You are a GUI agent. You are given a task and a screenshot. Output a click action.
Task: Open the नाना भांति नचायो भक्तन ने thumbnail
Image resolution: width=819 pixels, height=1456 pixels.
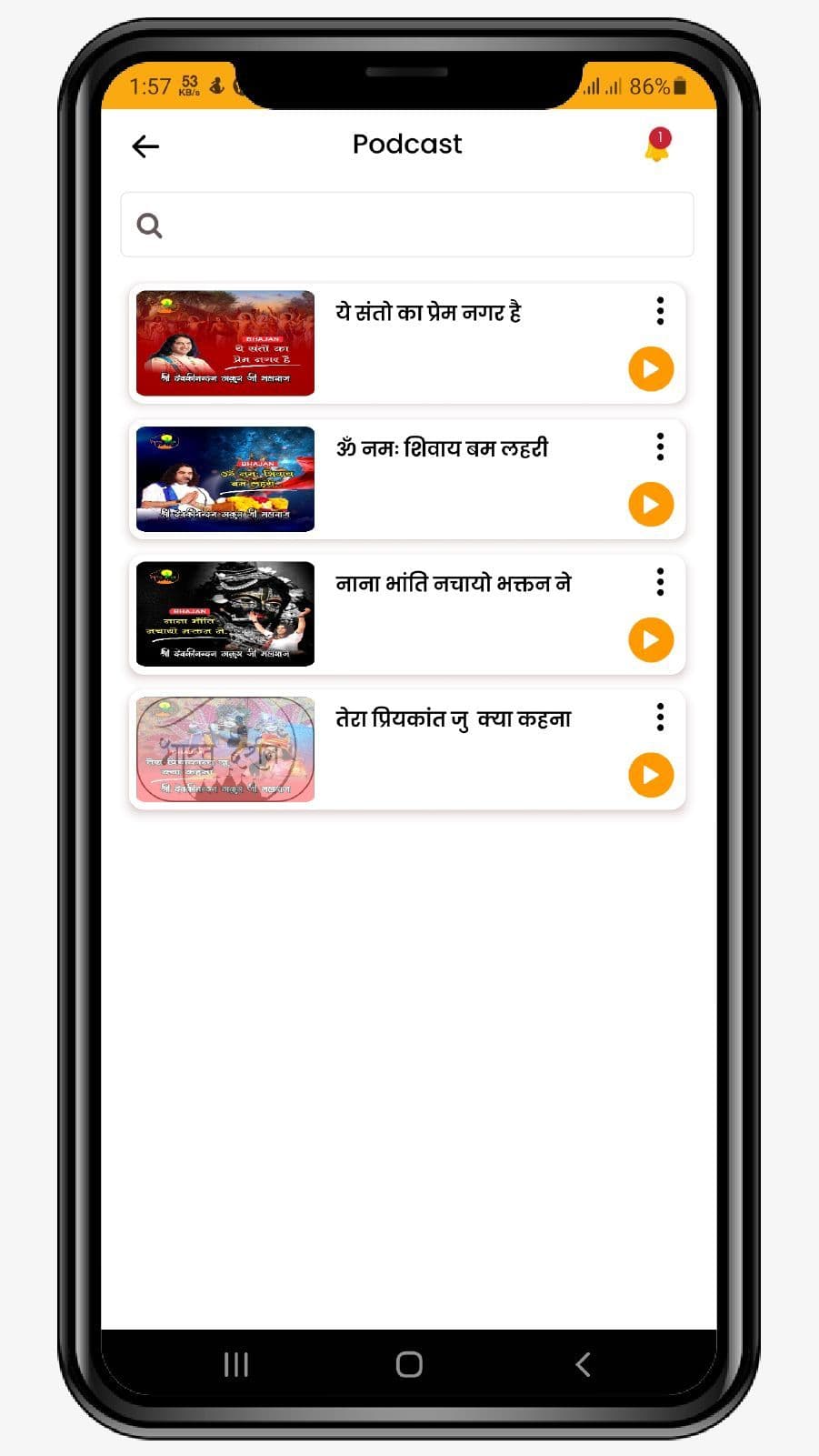pos(225,615)
